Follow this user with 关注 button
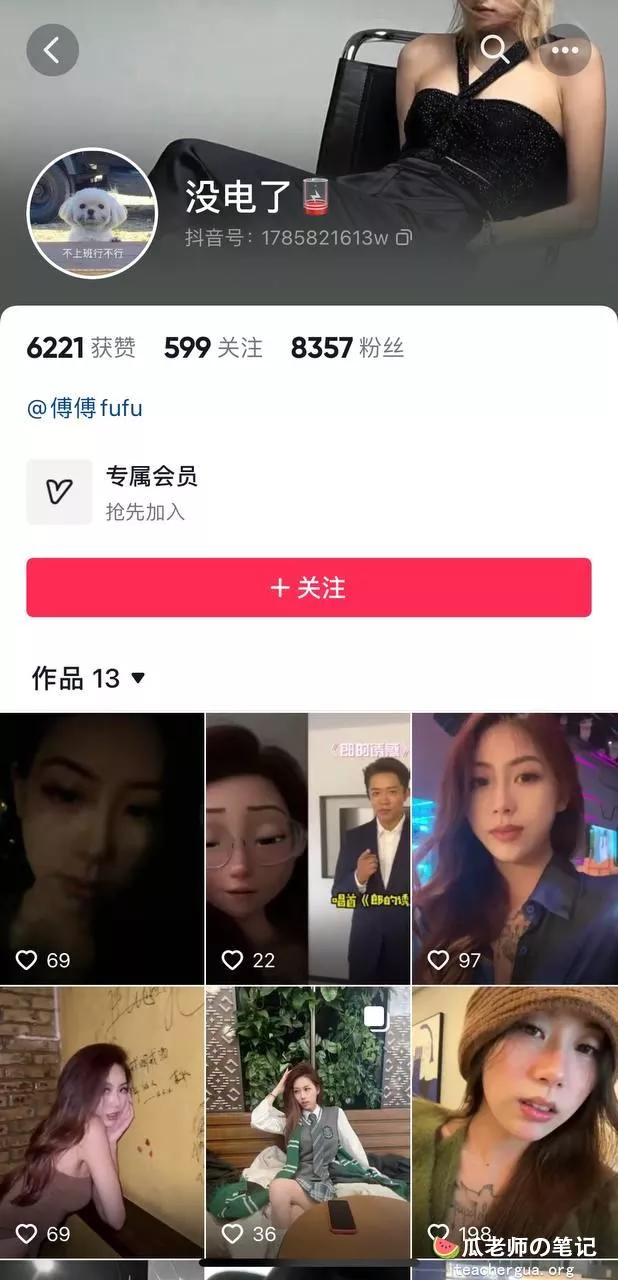 coord(309,588)
